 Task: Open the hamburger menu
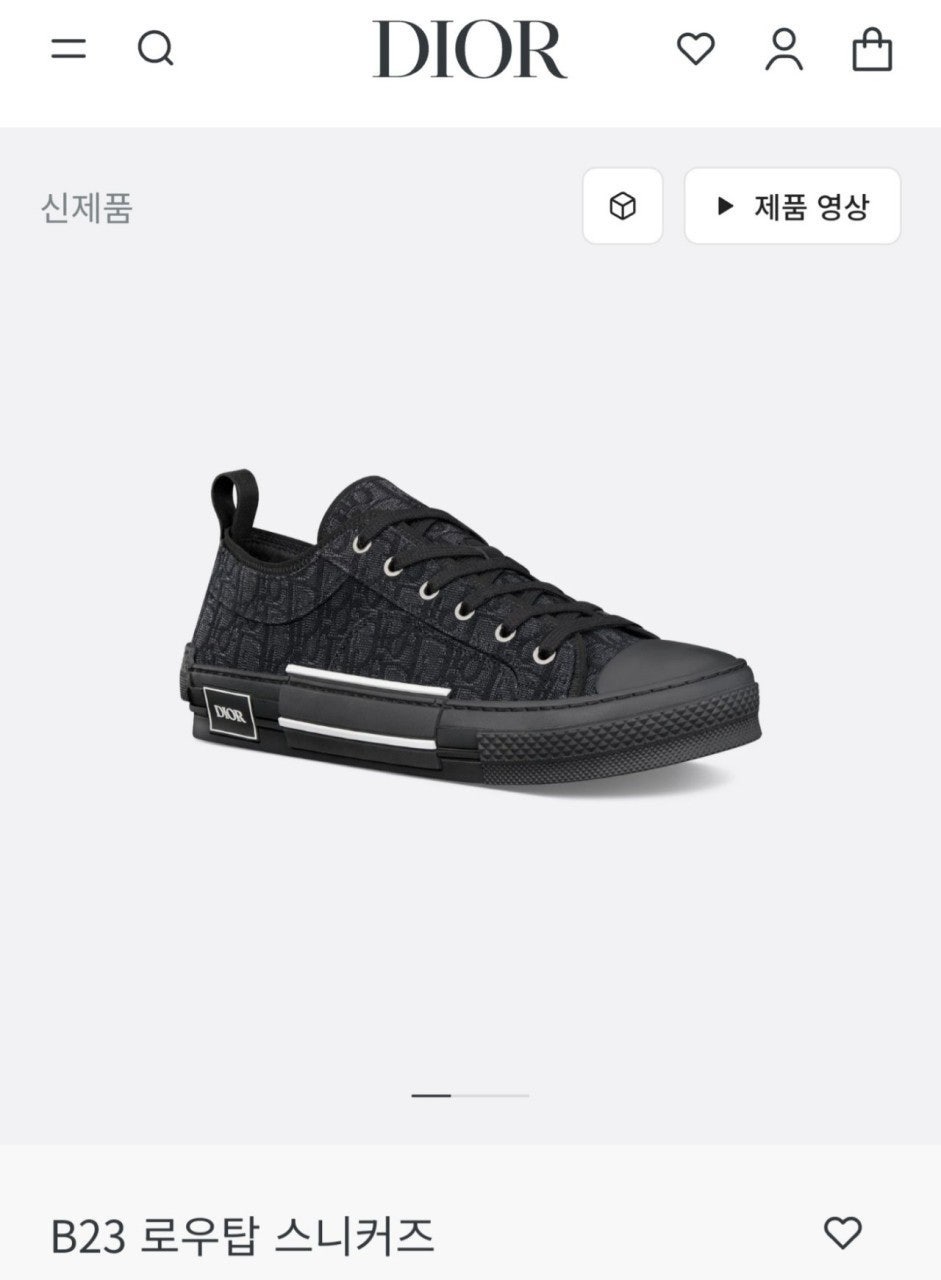pyautogui.click(x=69, y=48)
